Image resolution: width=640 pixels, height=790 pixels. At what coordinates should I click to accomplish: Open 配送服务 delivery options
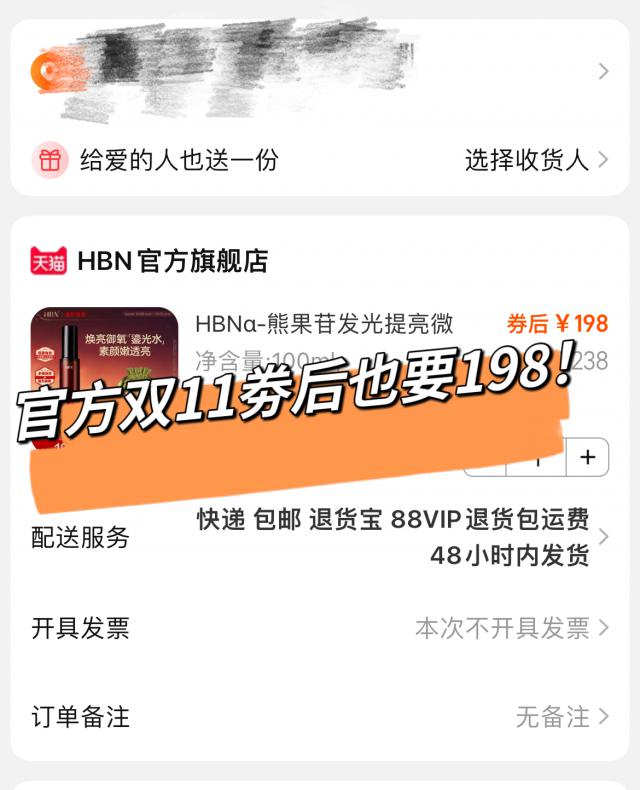point(320,538)
